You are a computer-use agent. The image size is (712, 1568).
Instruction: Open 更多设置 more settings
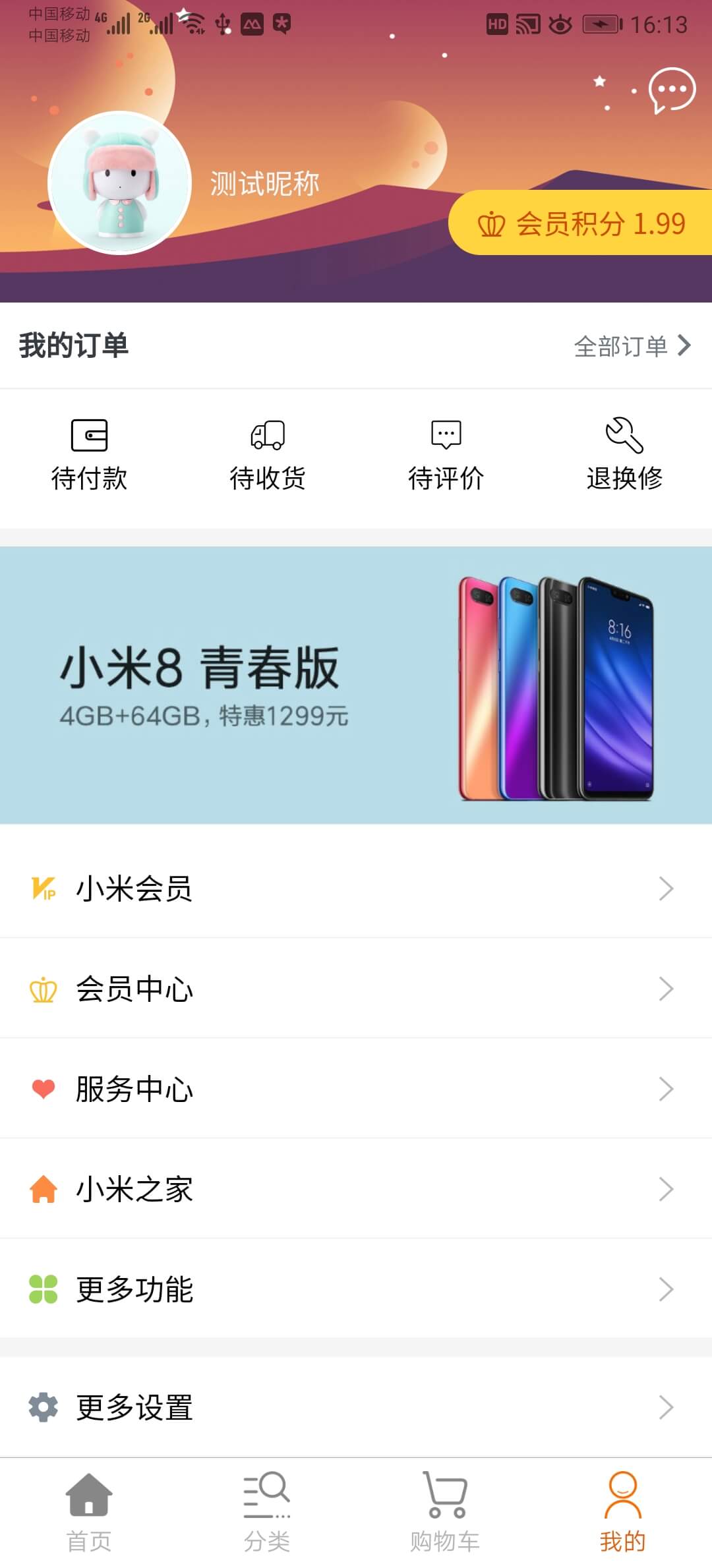click(x=356, y=1407)
